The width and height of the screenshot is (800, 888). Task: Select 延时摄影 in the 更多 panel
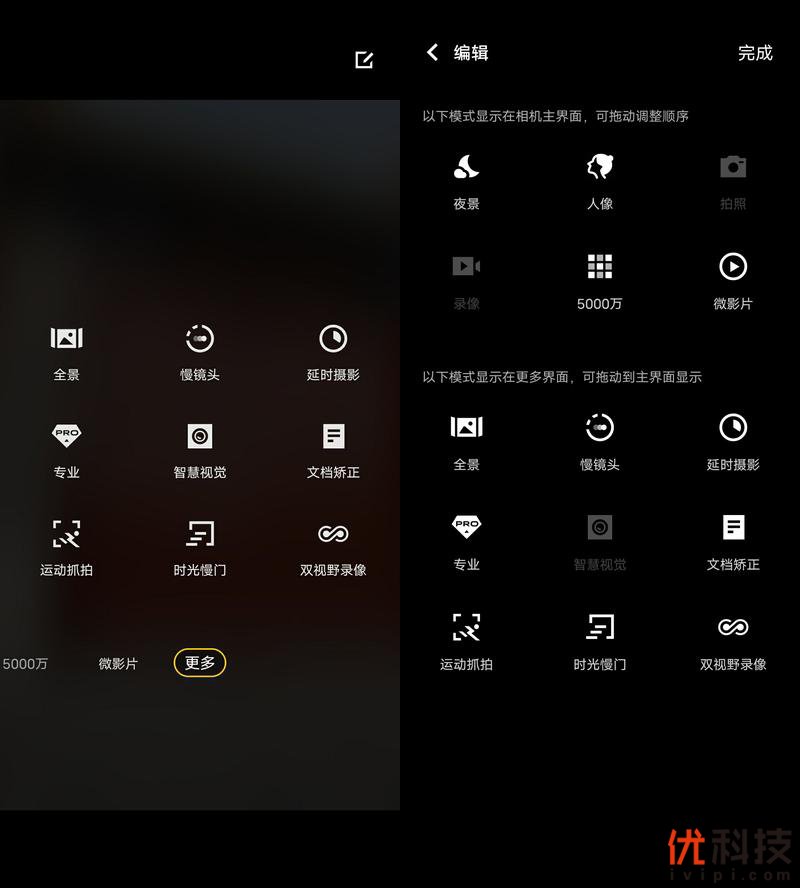(333, 351)
